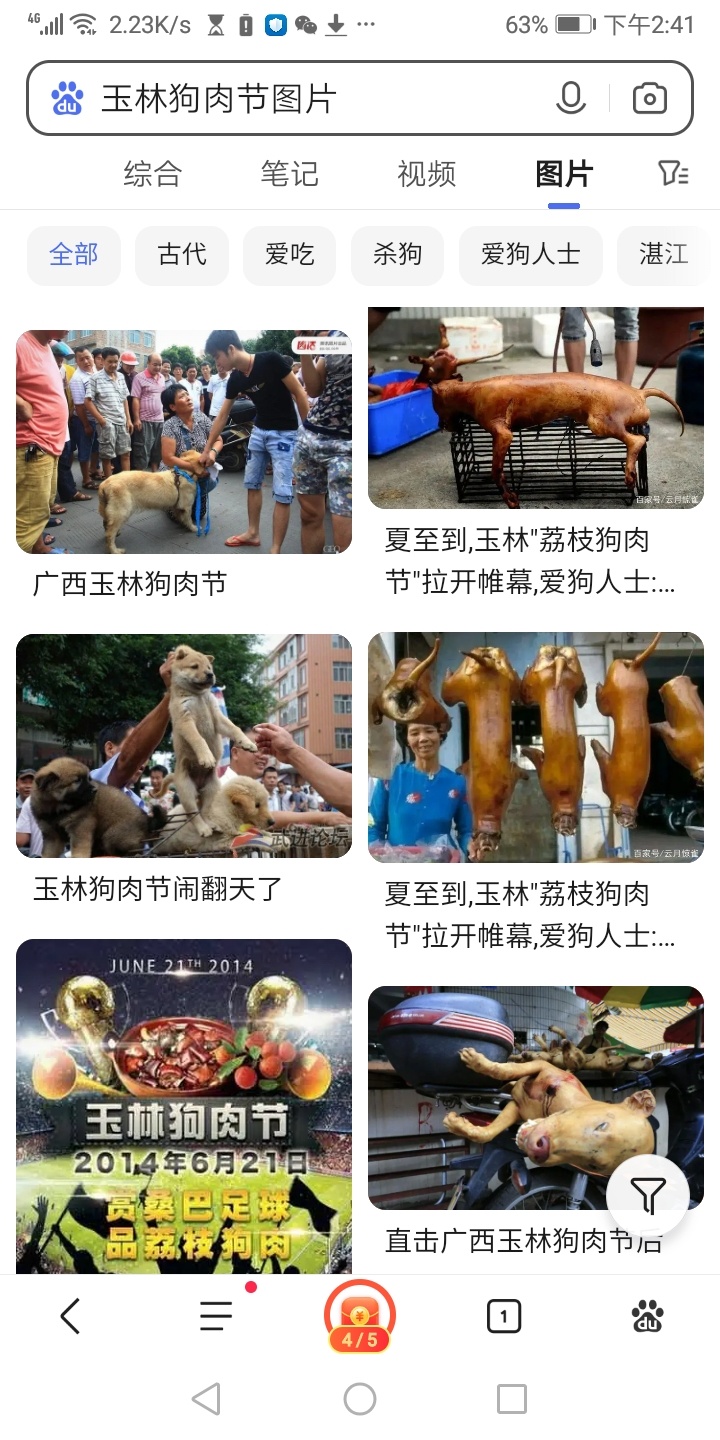Screen dimensions: 720x1440
Task: Tap the search box with 玉林狗肉节图片
Action: [x=300, y=99]
